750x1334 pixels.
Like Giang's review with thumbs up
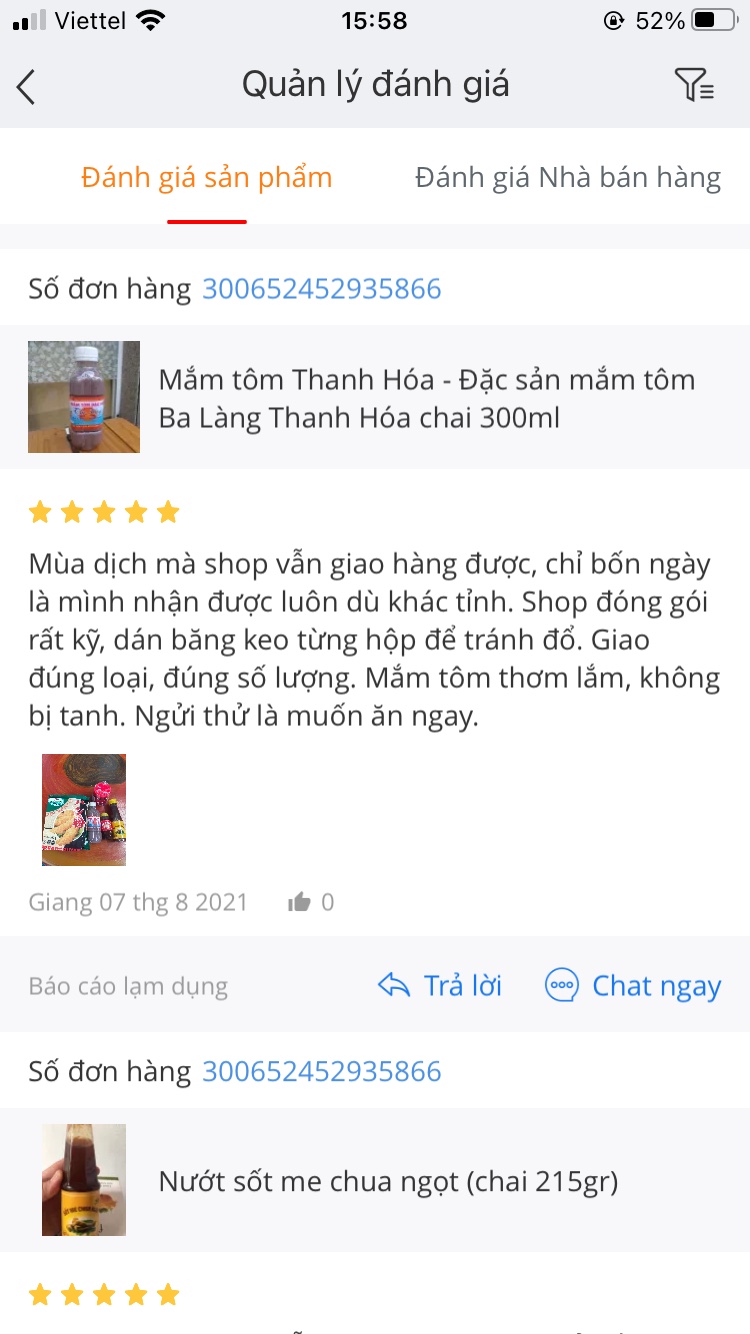[x=299, y=902]
